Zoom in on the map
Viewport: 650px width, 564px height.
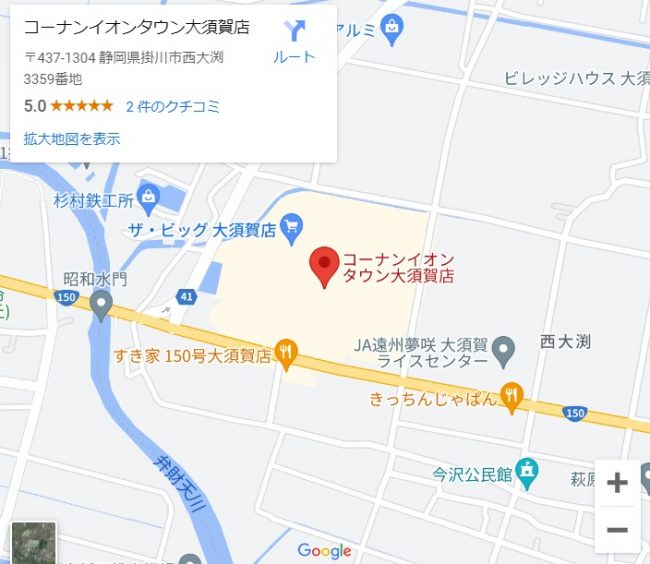(617, 483)
